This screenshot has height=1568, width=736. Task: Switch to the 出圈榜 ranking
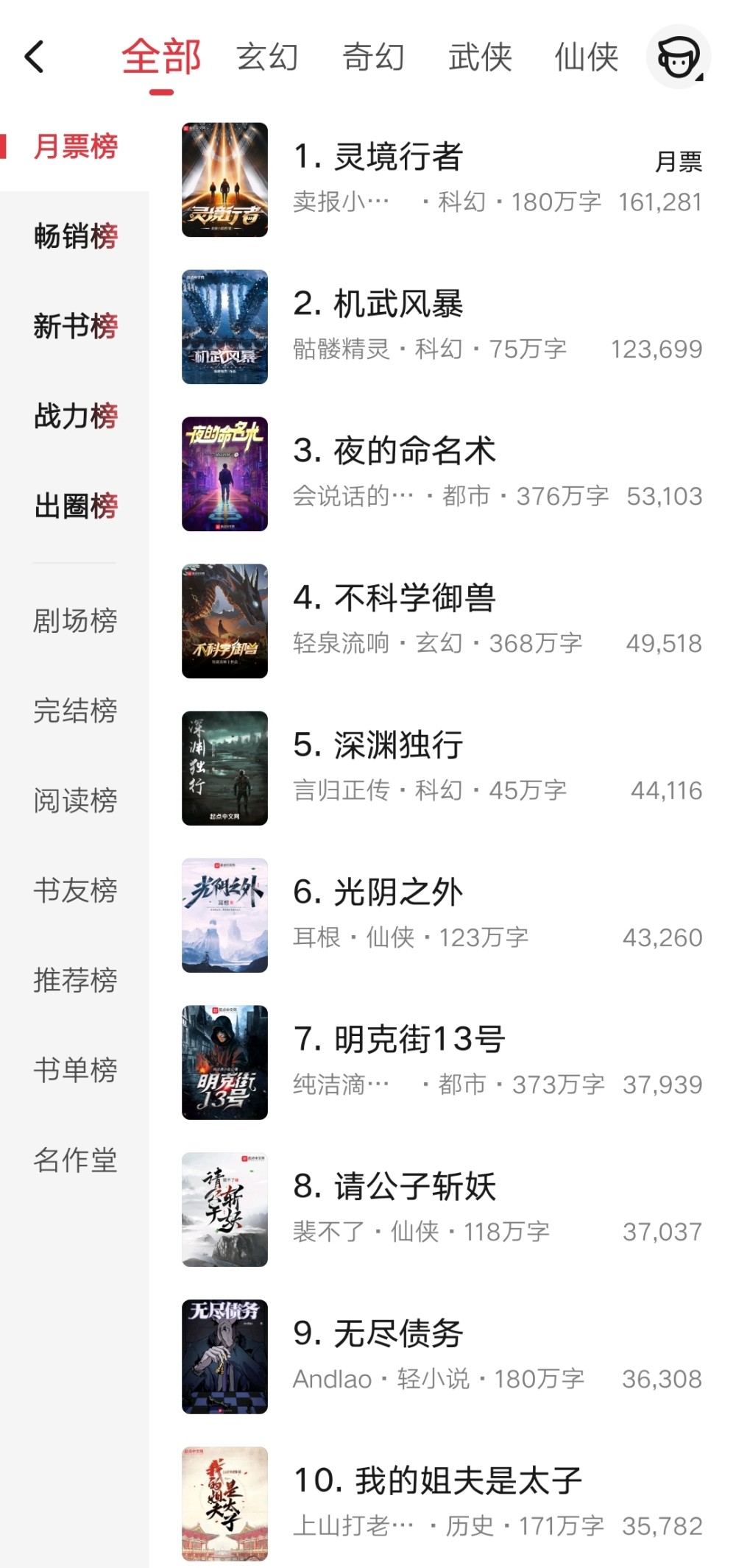tap(75, 506)
